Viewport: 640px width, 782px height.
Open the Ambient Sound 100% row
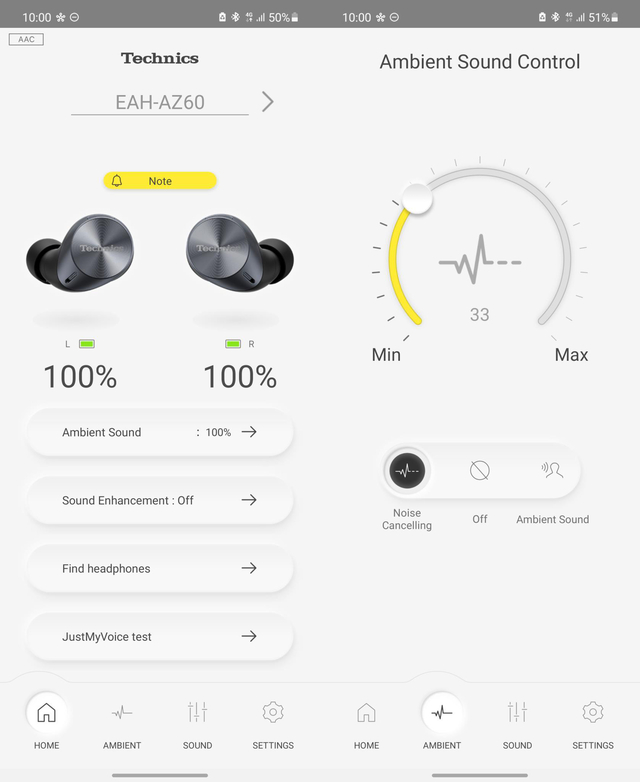160,432
